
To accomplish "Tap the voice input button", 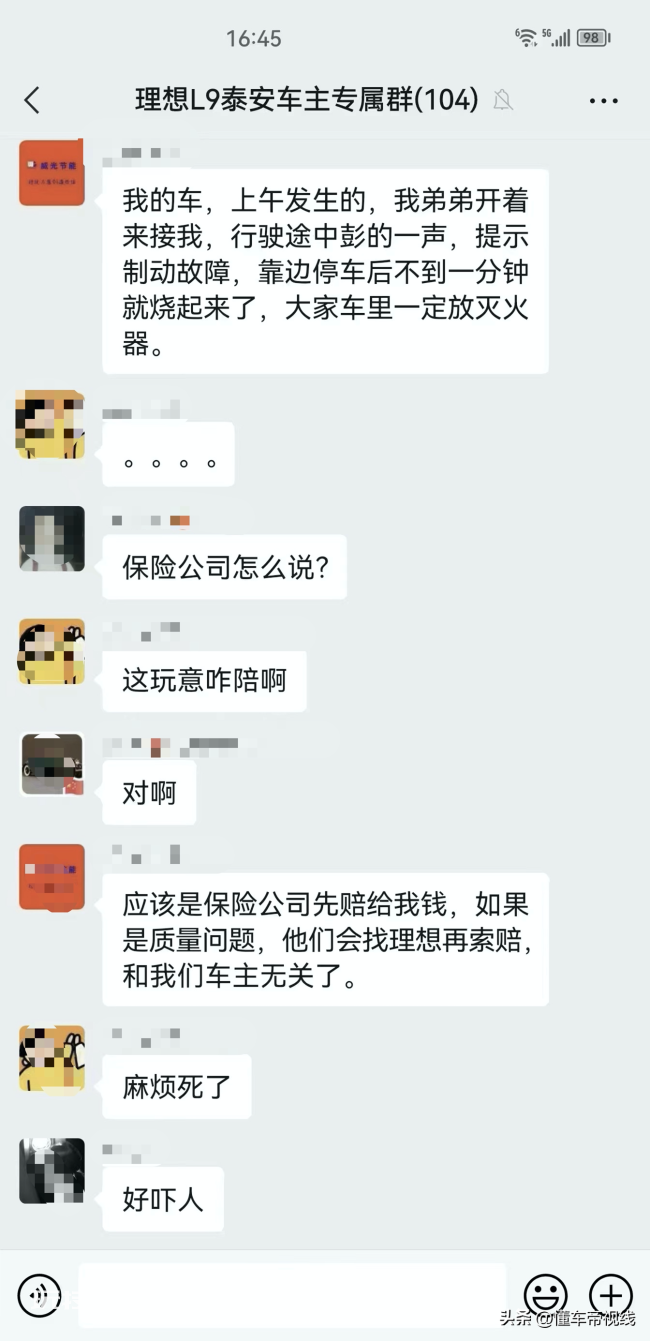I will (39, 1296).
